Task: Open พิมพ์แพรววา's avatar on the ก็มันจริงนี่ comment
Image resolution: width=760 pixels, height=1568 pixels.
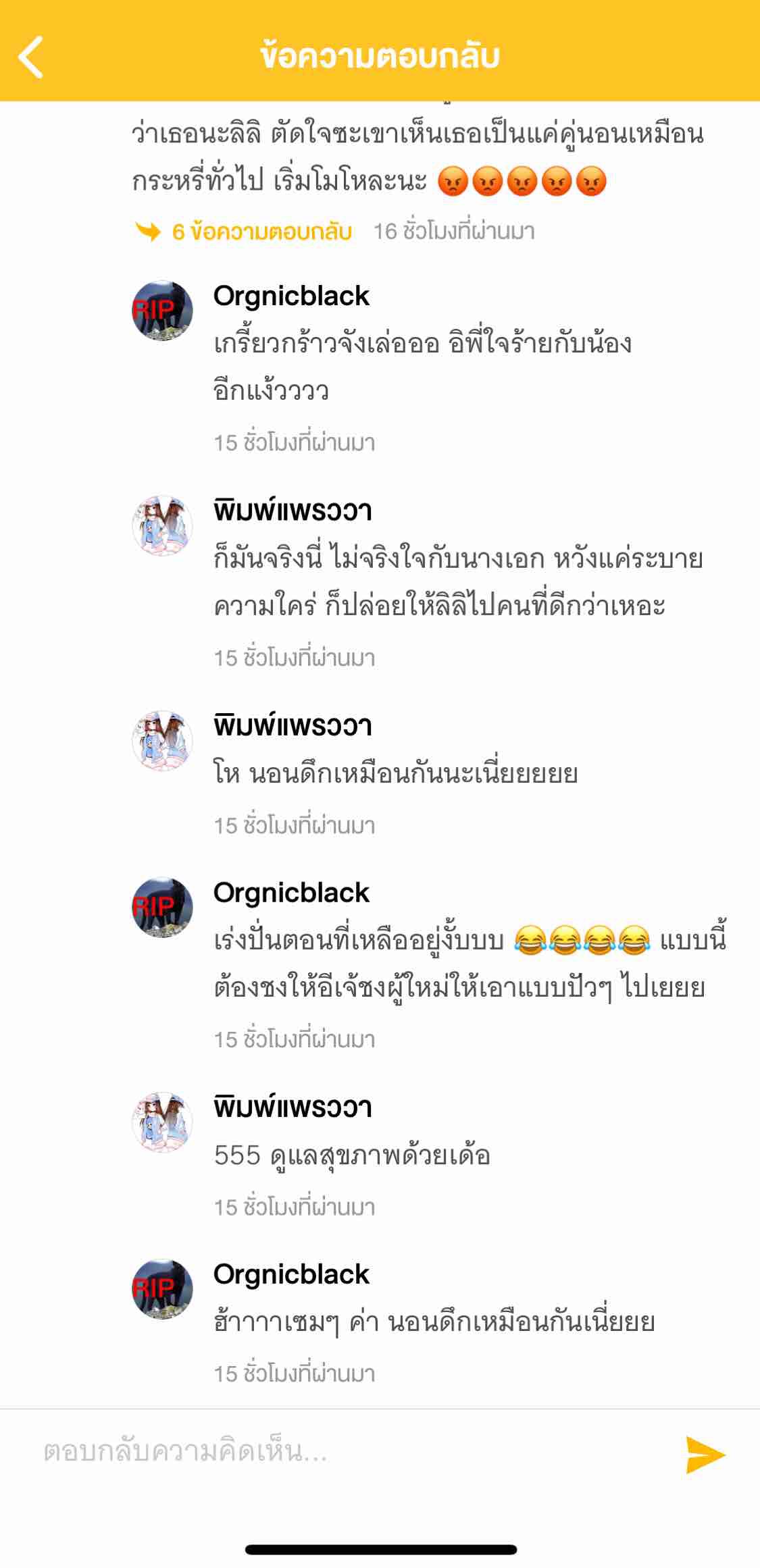Action: 162,526
